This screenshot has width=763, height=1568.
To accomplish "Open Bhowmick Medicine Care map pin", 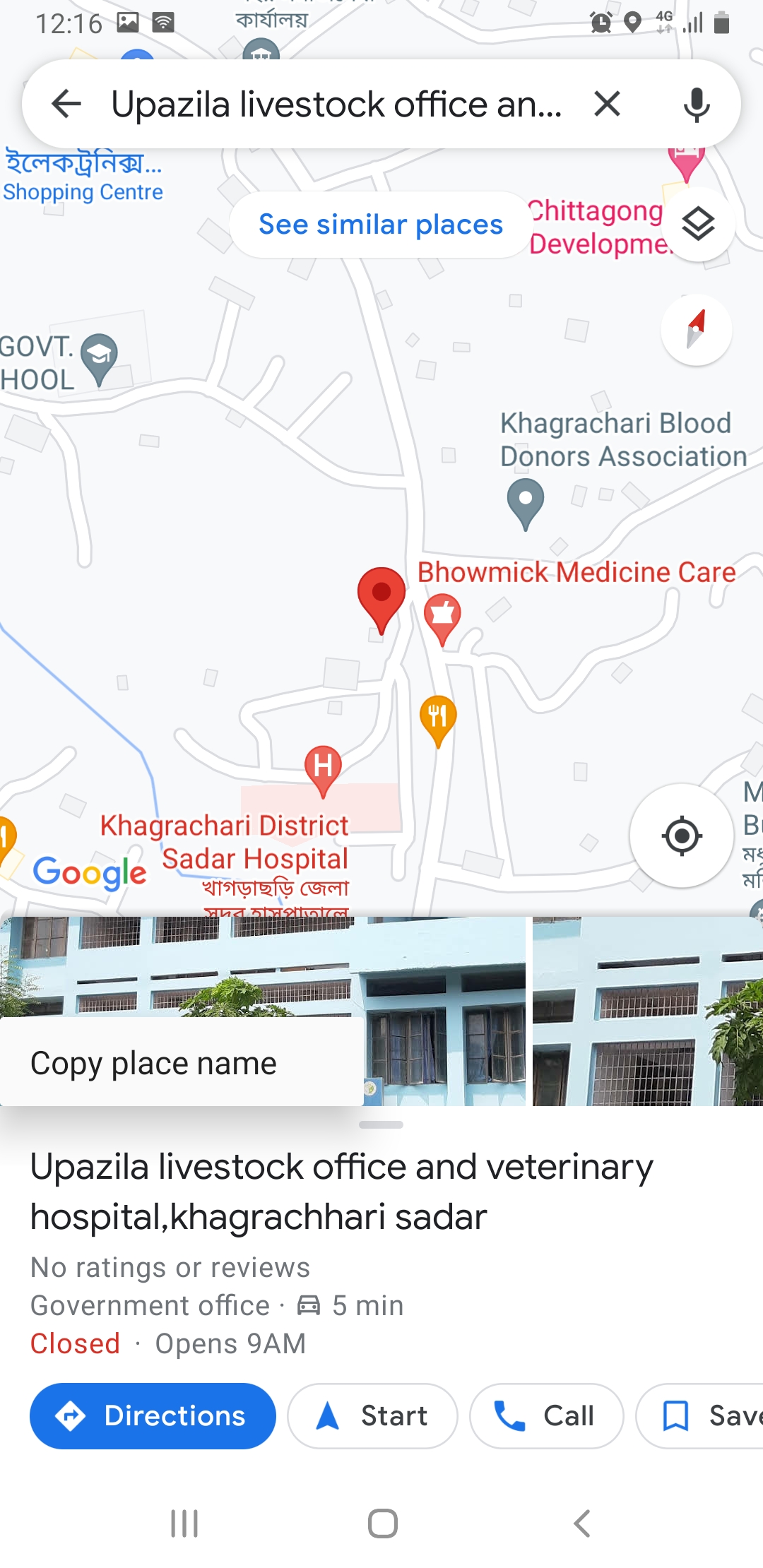I will tap(442, 616).
